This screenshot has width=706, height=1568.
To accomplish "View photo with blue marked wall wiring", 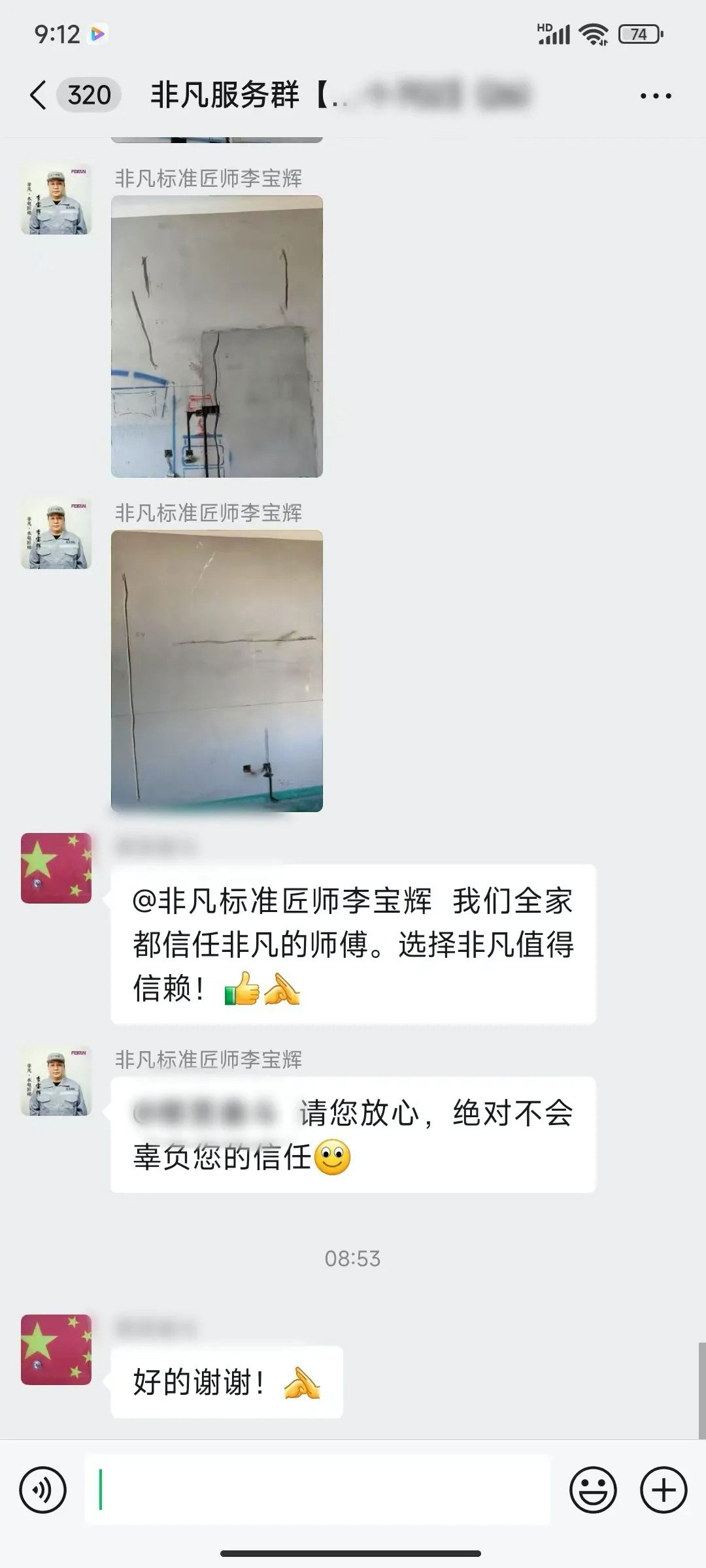I will point(216,336).
